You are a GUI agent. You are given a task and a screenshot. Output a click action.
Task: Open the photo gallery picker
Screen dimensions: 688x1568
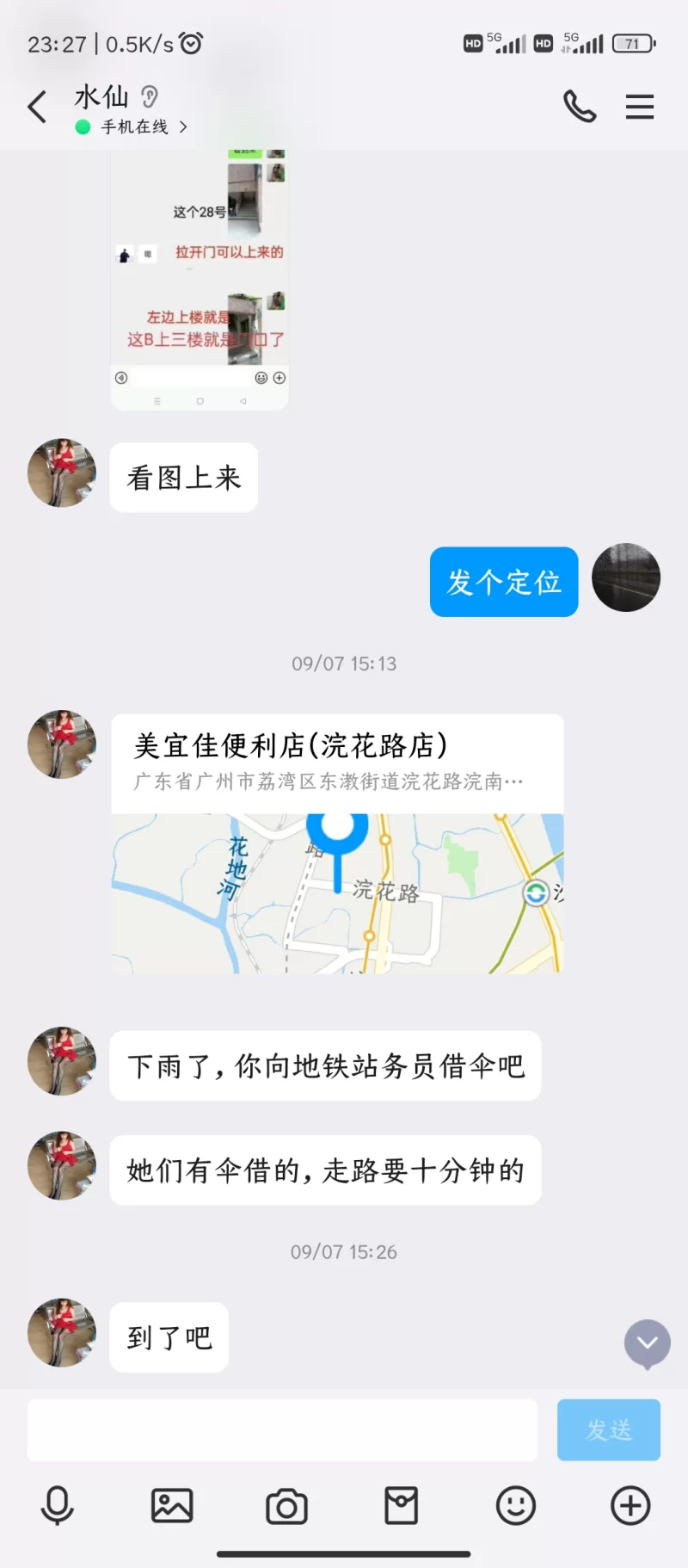click(171, 1506)
